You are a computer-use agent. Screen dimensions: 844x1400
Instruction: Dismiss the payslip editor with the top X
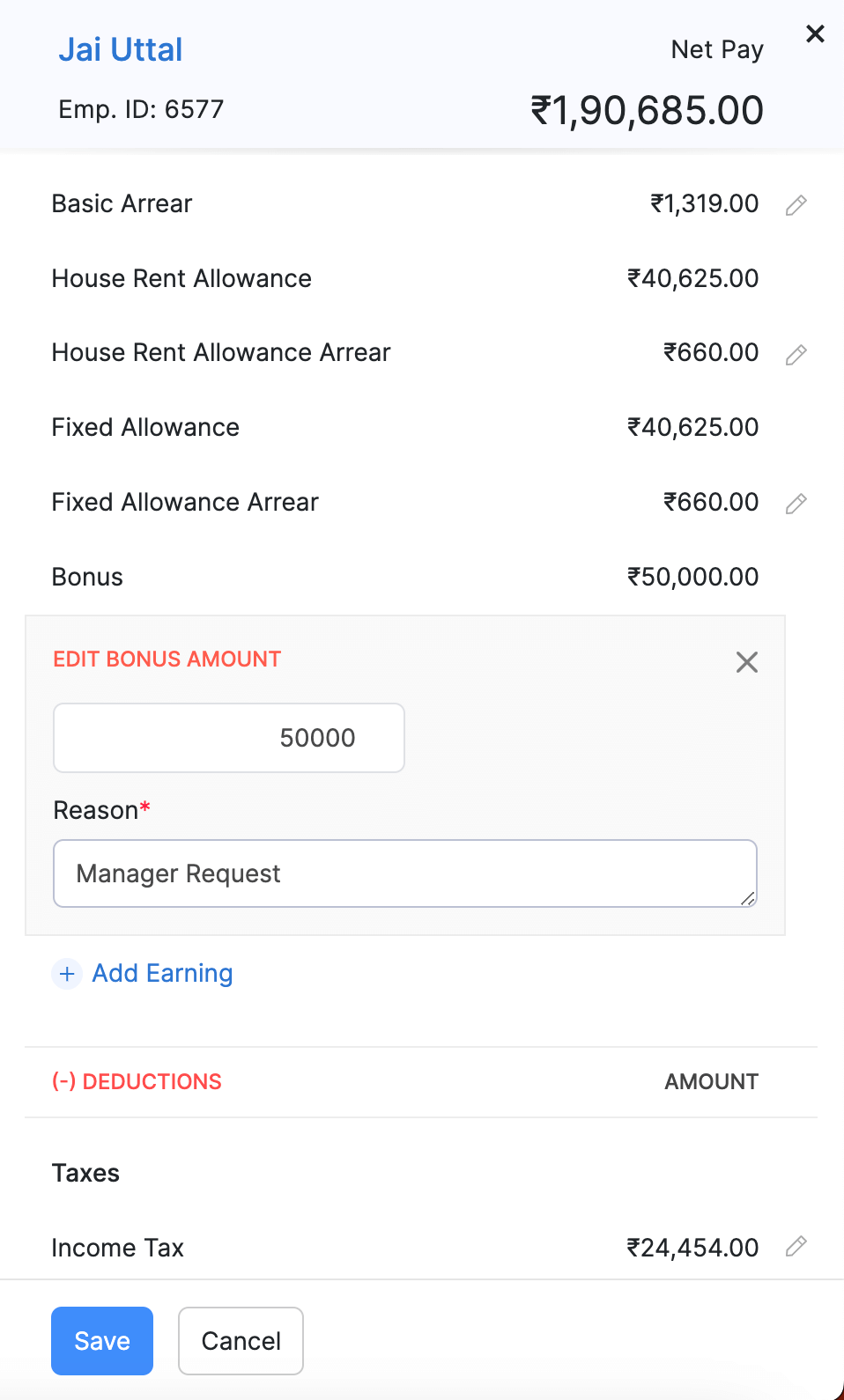[815, 33]
